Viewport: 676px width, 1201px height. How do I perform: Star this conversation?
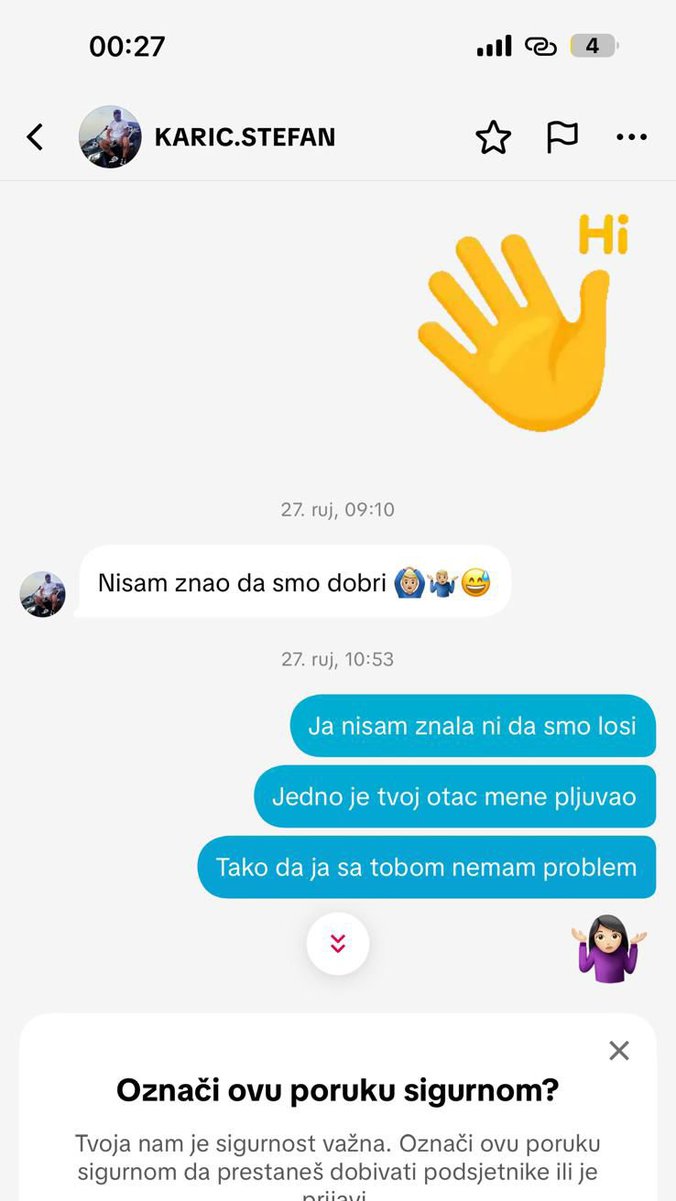point(493,137)
